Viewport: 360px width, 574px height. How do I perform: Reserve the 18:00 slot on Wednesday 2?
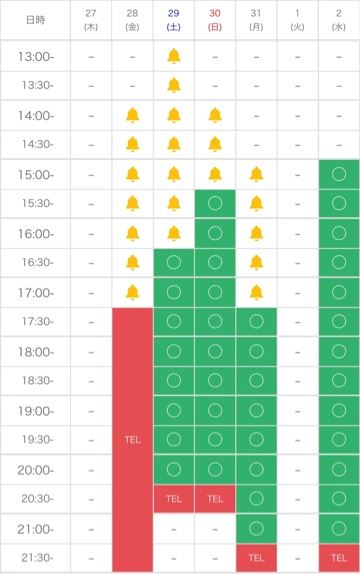tap(339, 351)
